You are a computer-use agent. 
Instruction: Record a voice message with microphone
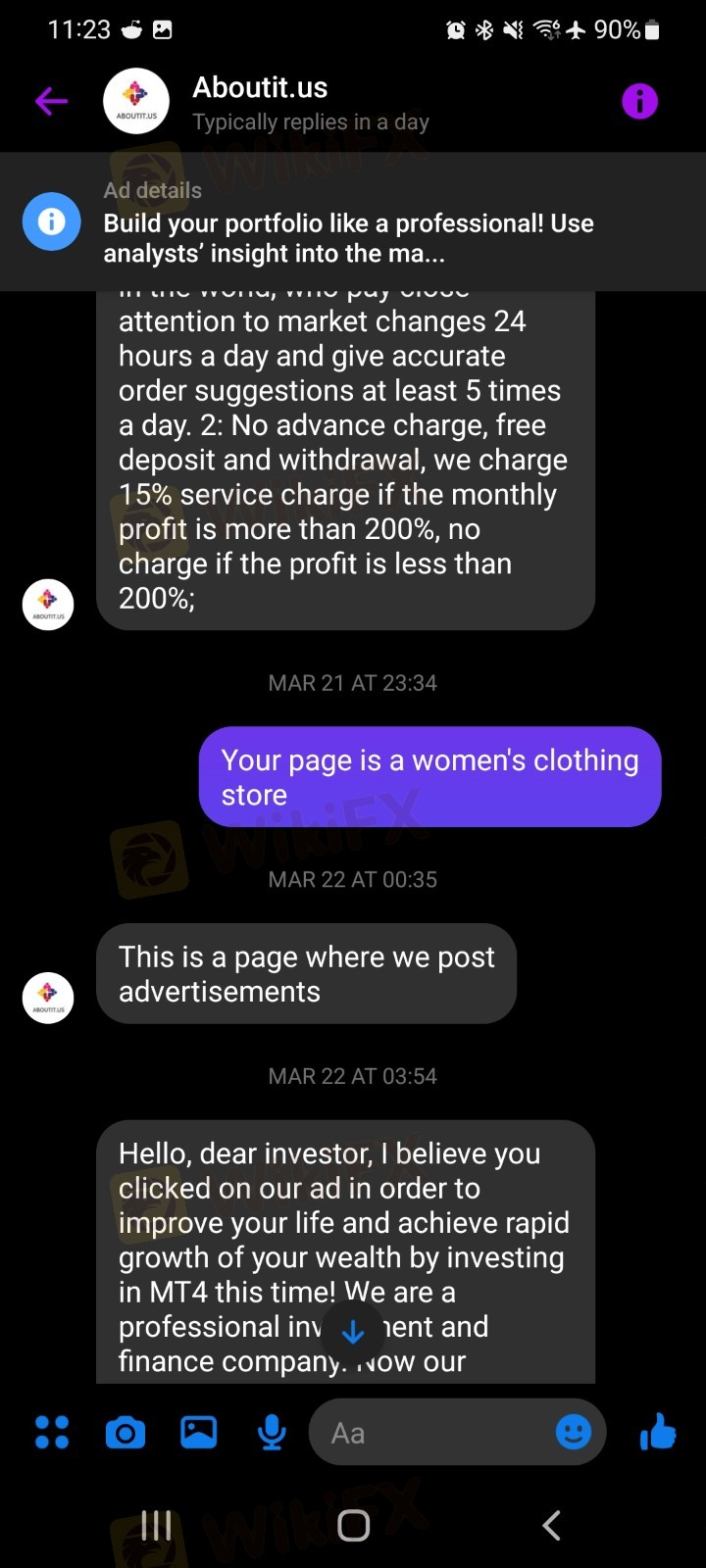[272, 1433]
